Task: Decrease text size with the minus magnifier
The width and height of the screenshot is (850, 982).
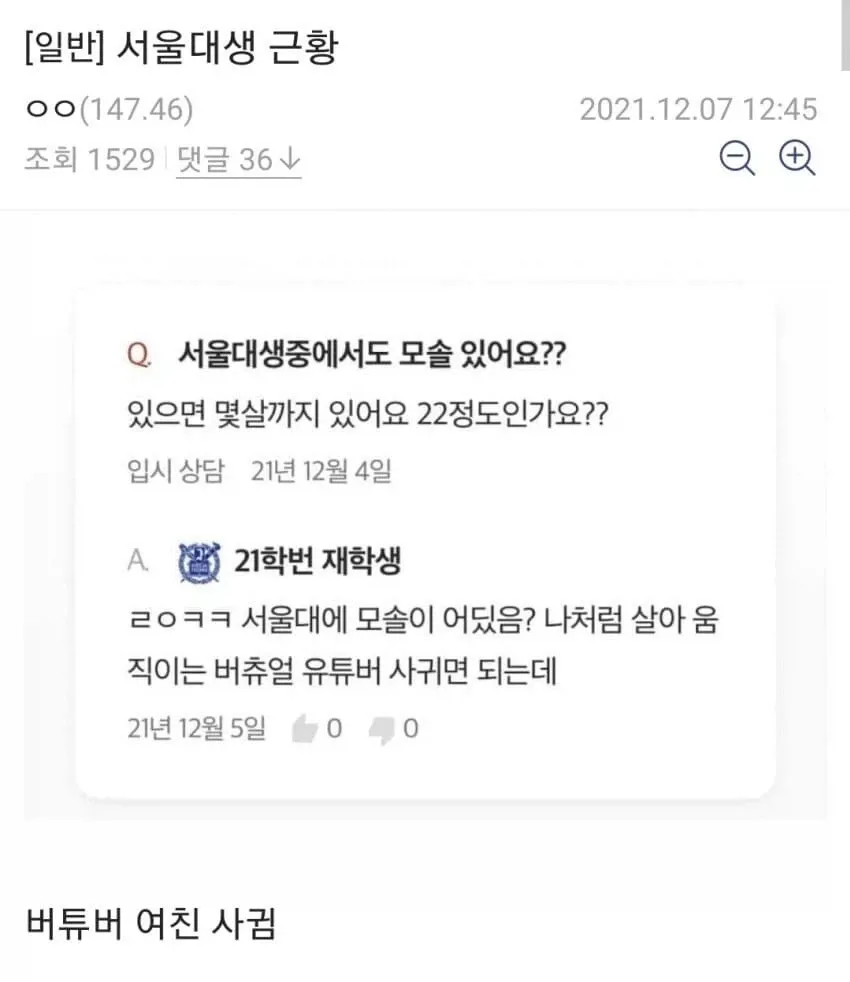Action: [x=737, y=158]
